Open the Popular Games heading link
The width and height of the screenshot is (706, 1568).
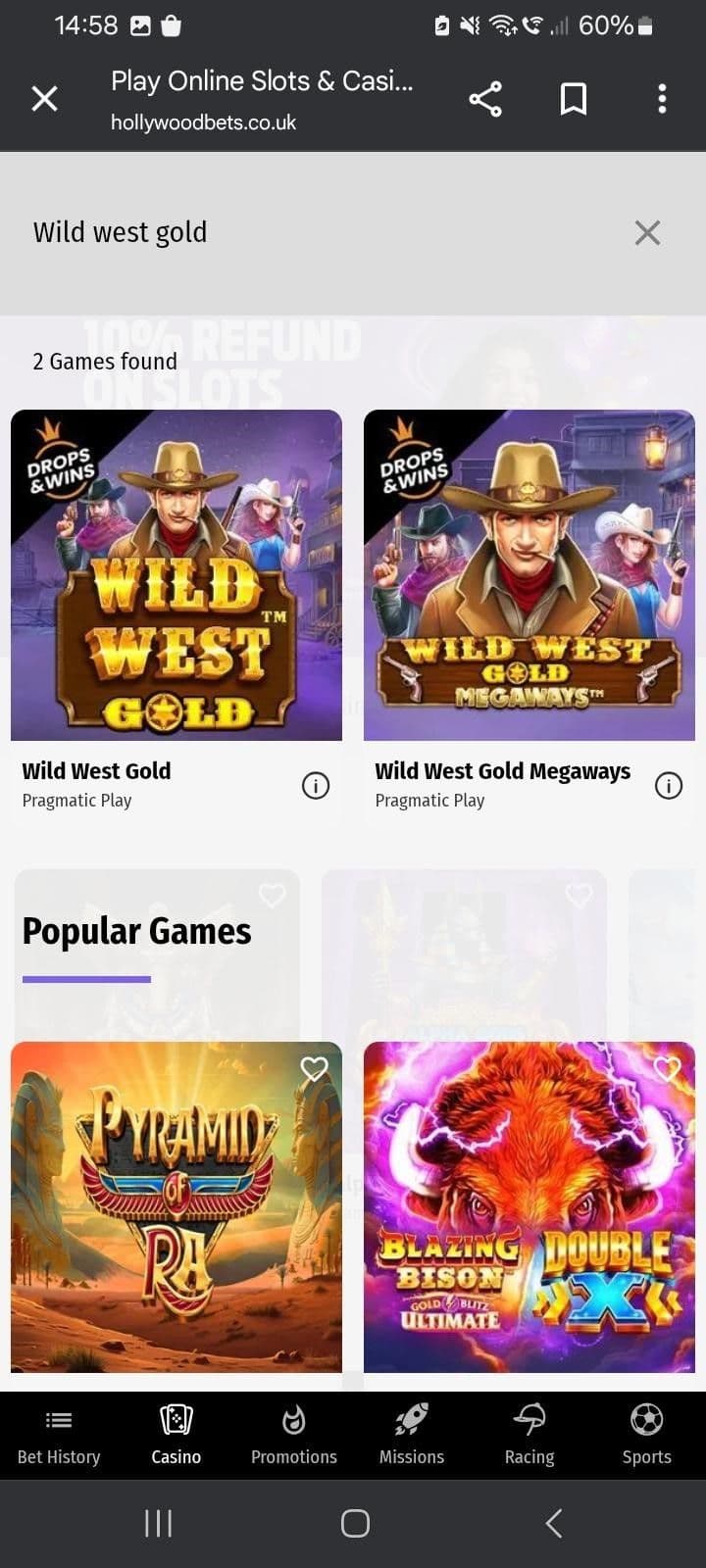[x=138, y=931]
